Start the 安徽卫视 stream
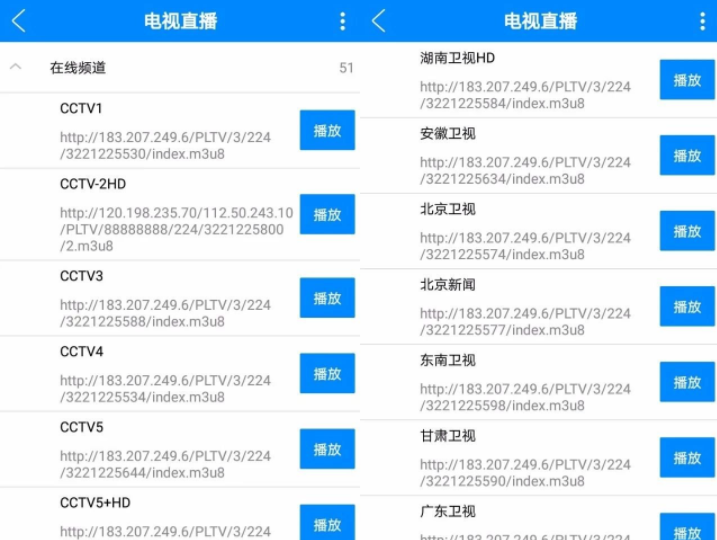717x540 pixels. 687,155
